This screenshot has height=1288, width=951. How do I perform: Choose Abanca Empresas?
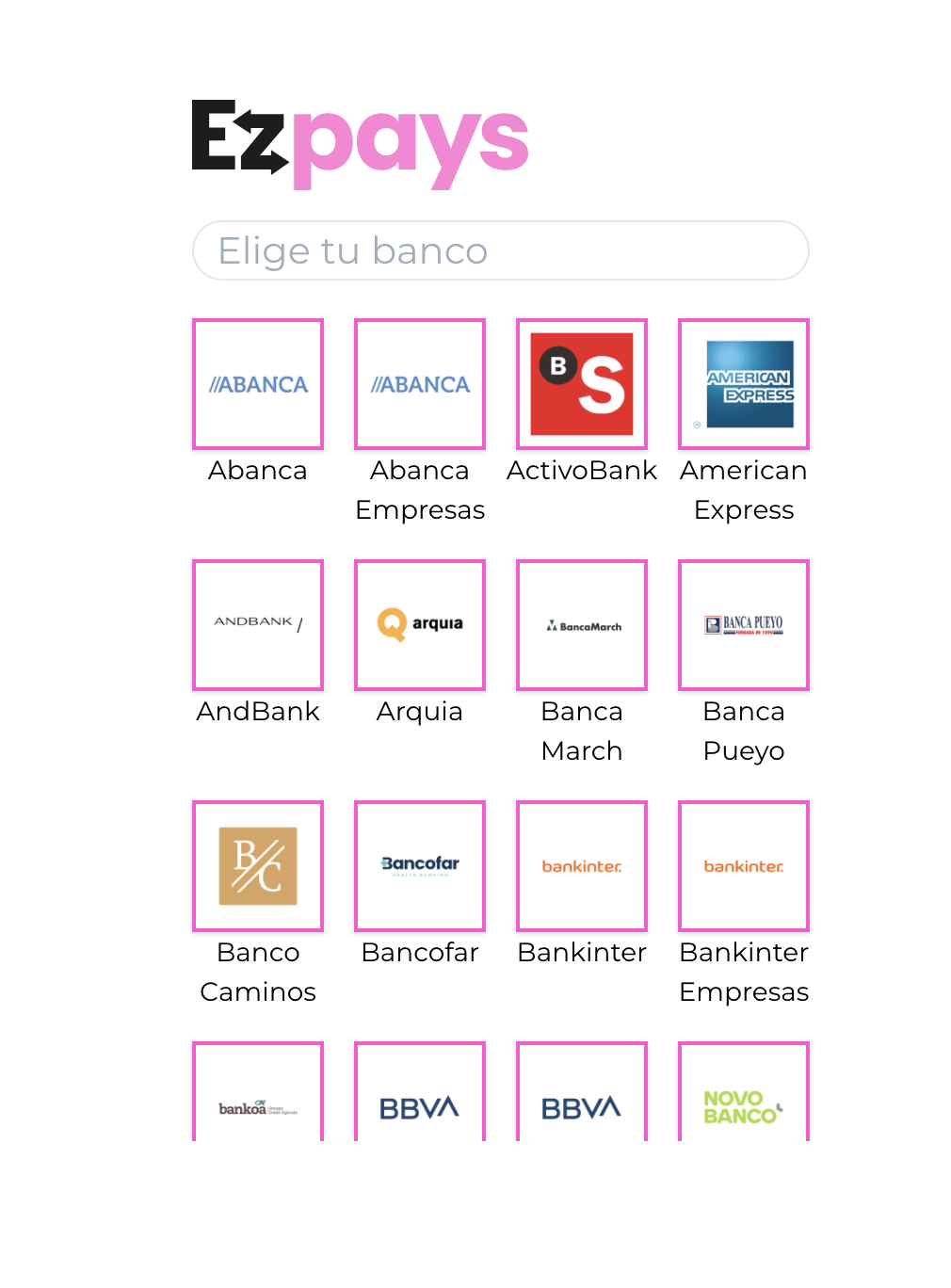[420, 384]
